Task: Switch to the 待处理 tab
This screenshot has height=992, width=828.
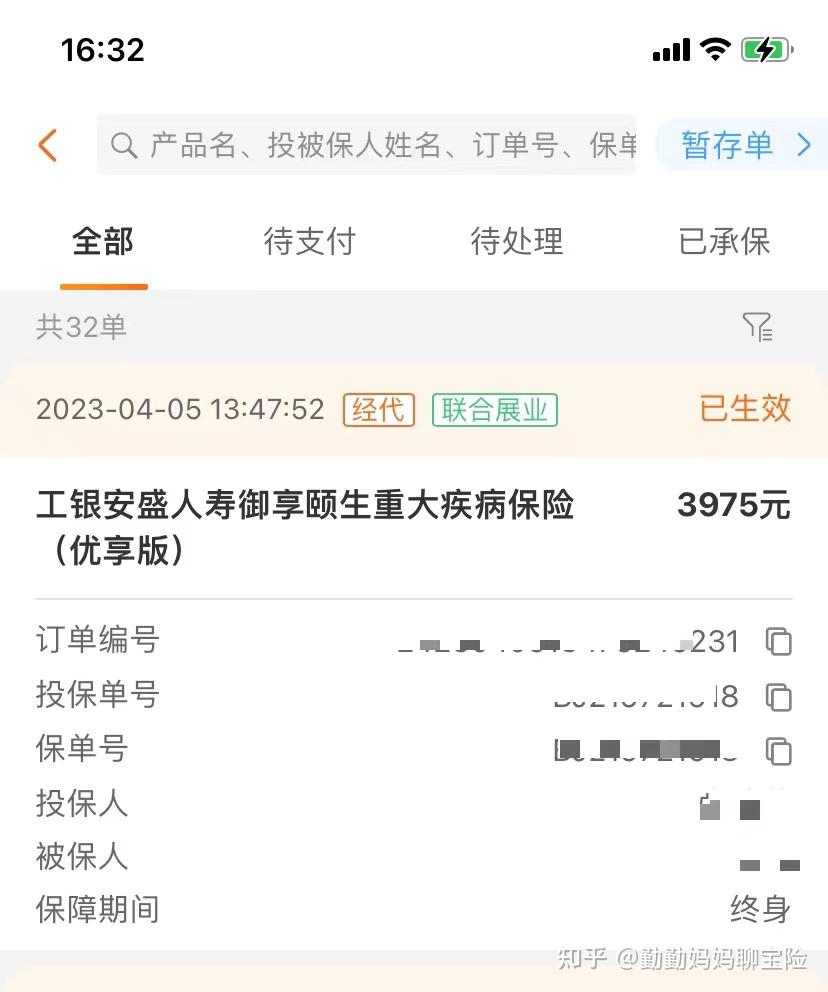Action: [517, 242]
